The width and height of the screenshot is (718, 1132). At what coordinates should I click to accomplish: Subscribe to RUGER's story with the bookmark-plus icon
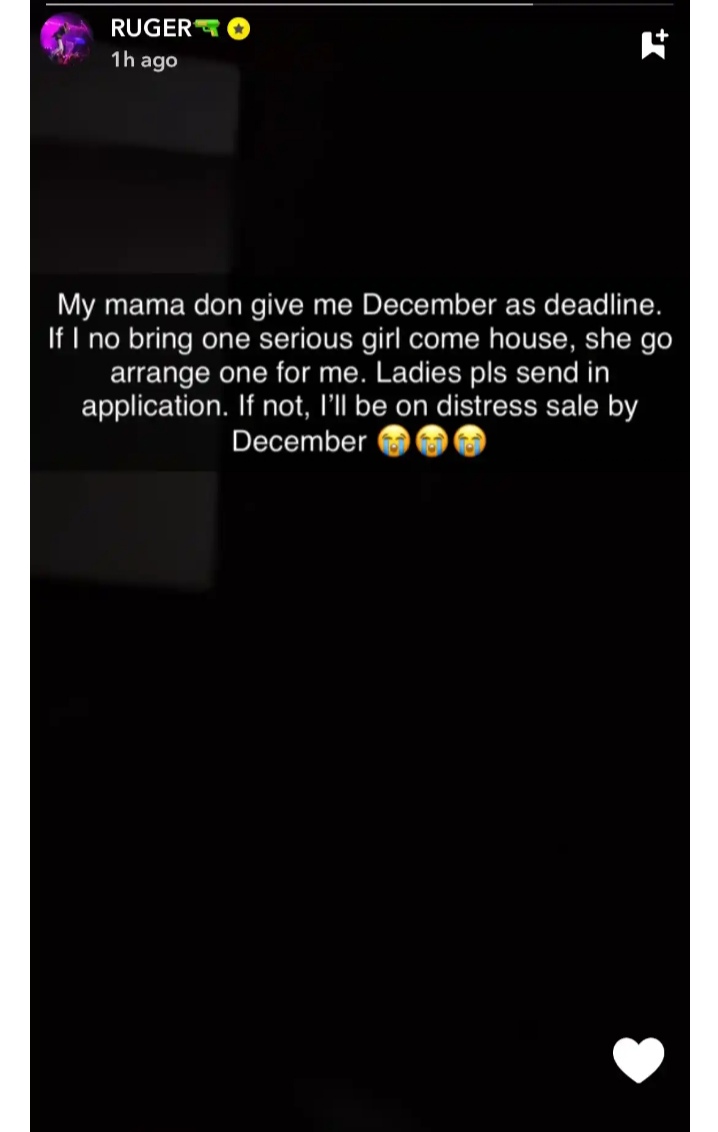click(654, 44)
